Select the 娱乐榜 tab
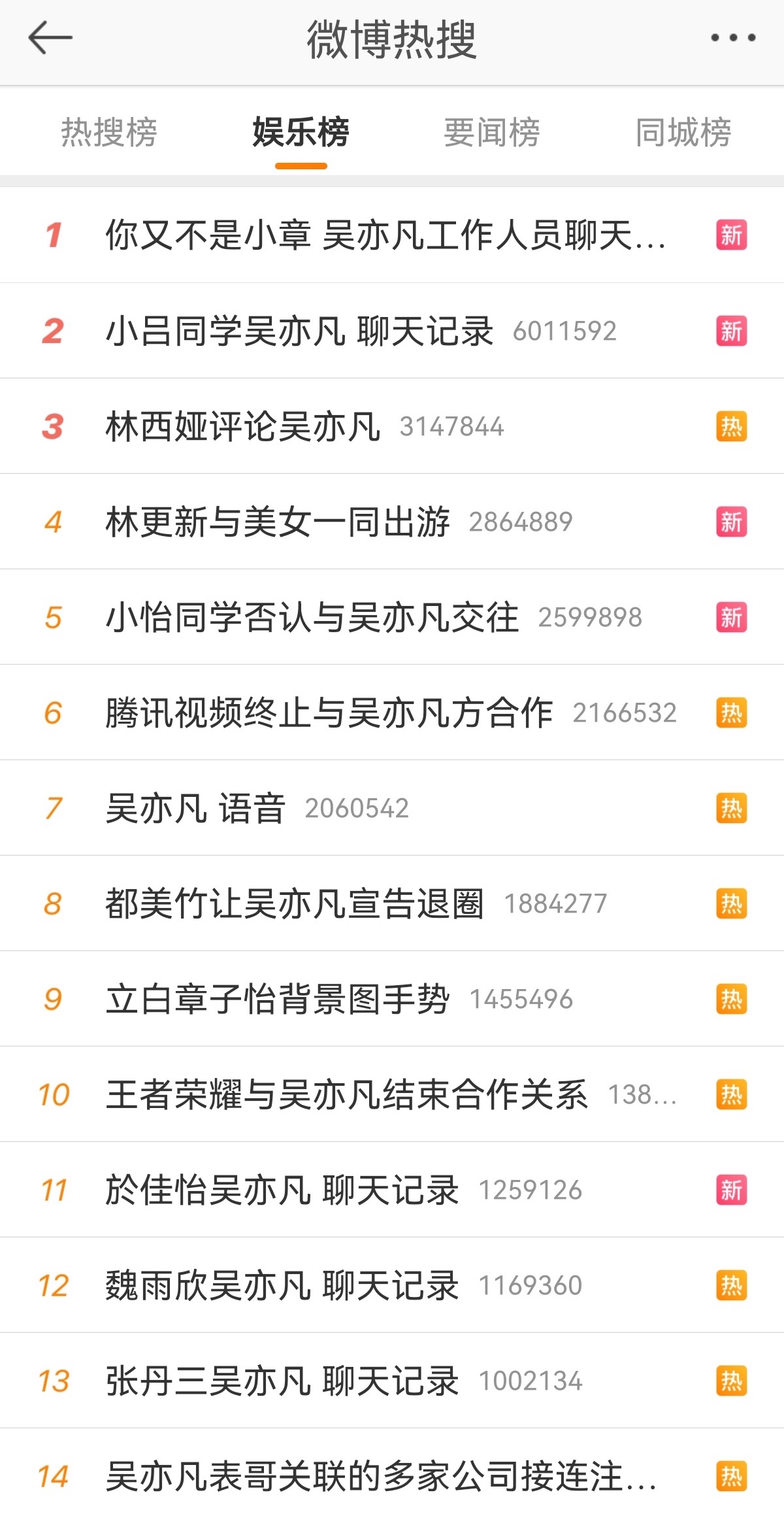 pyautogui.click(x=301, y=133)
